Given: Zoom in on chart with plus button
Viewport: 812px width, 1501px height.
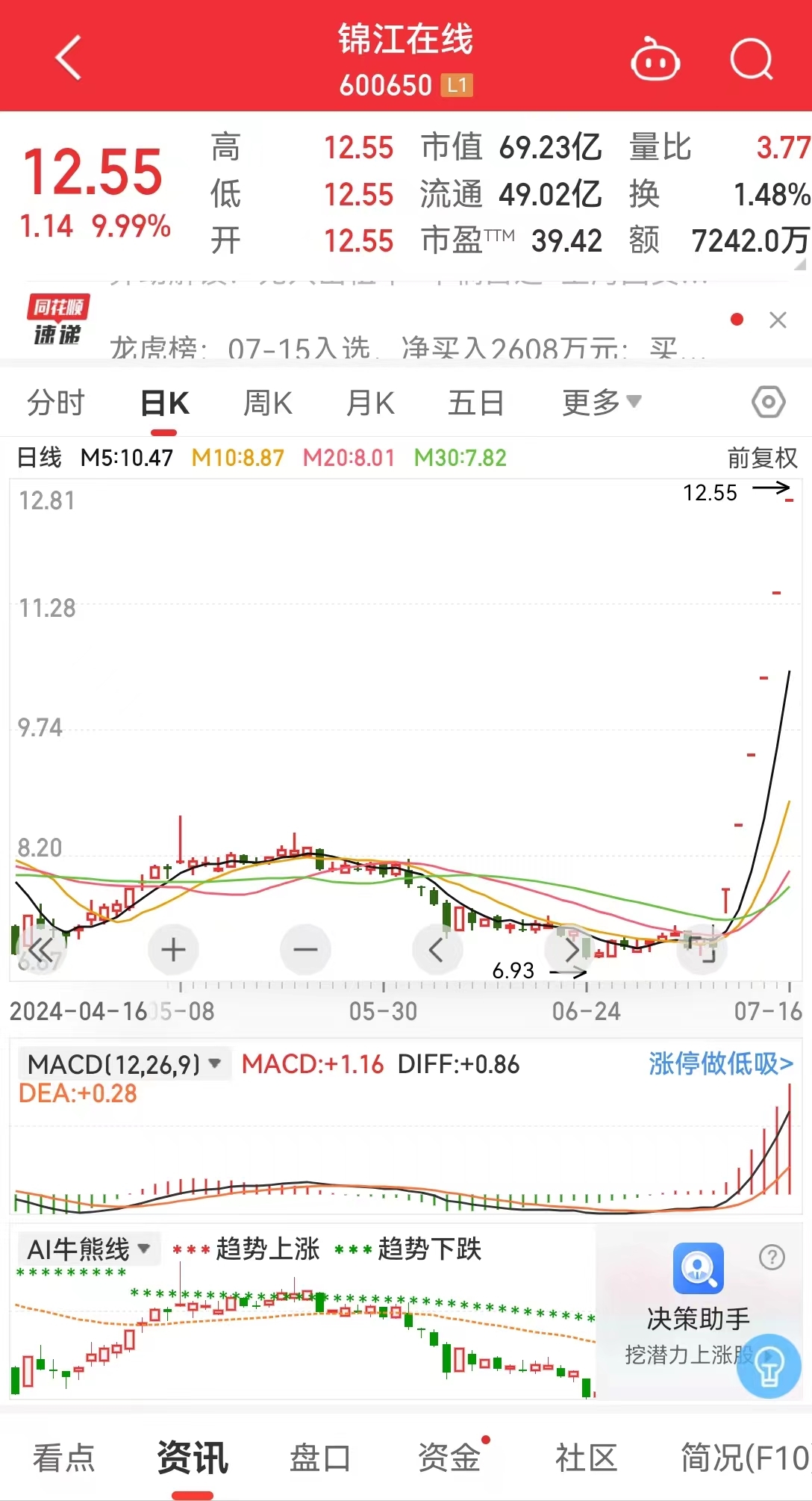Looking at the screenshot, I should [x=173, y=949].
